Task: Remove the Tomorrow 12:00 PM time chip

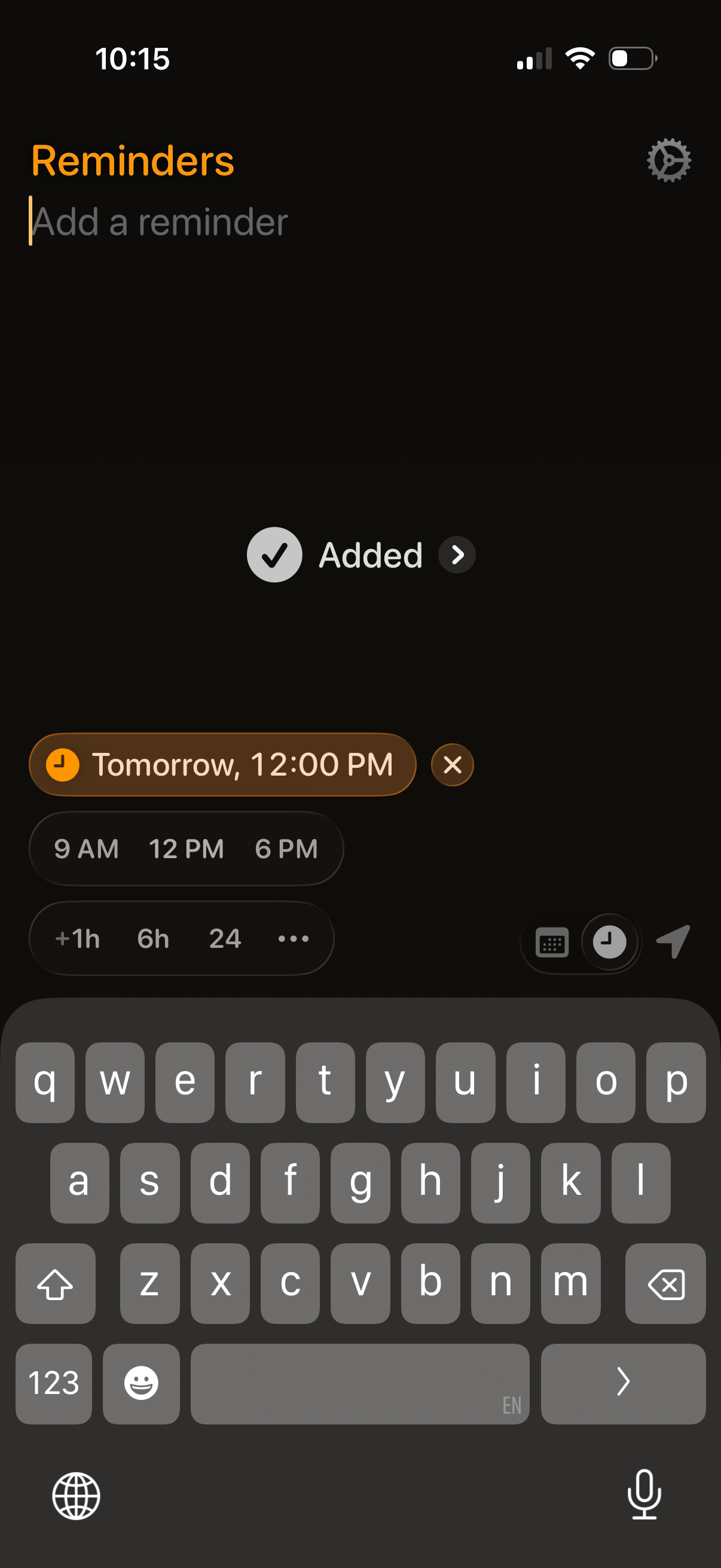Action: 451,764
